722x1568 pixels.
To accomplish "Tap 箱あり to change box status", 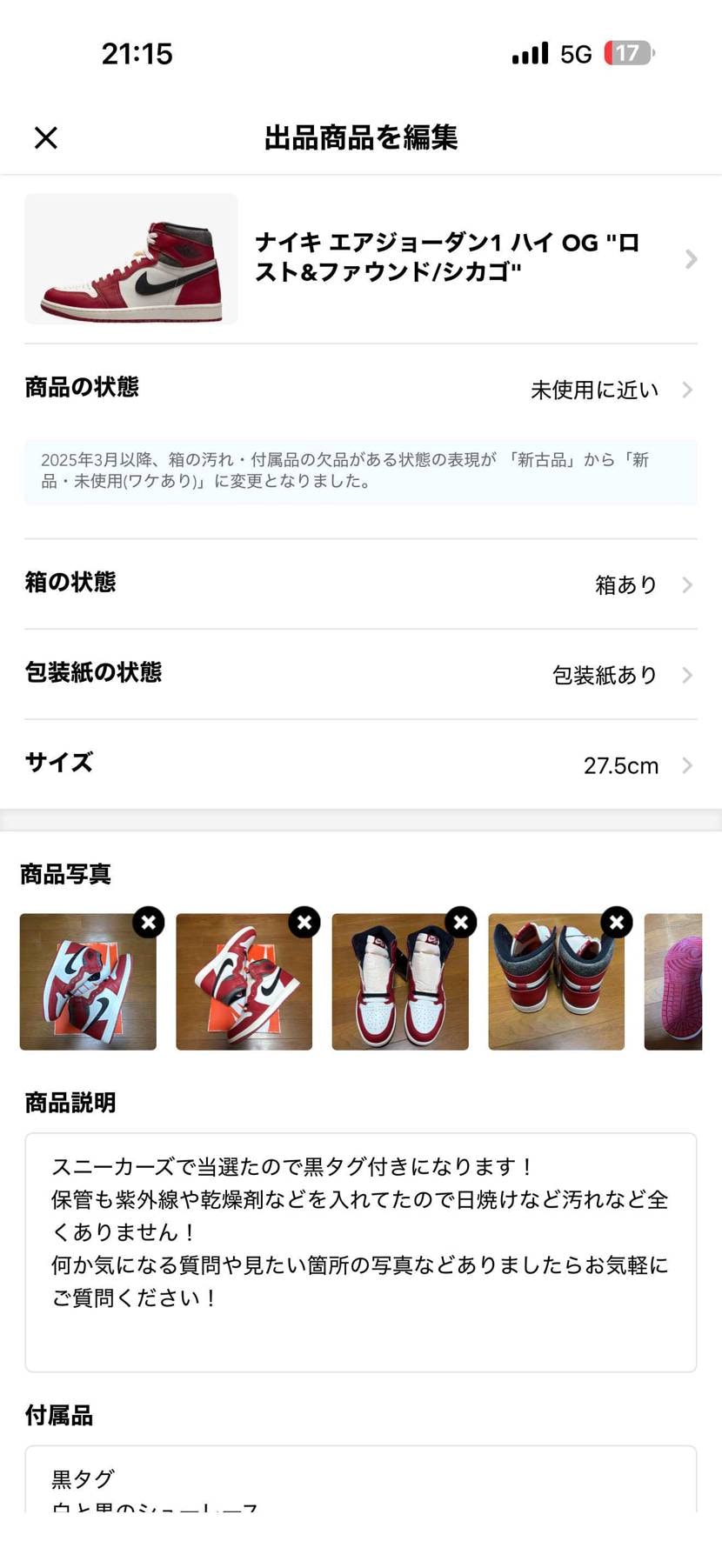I will [x=626, y=584].
